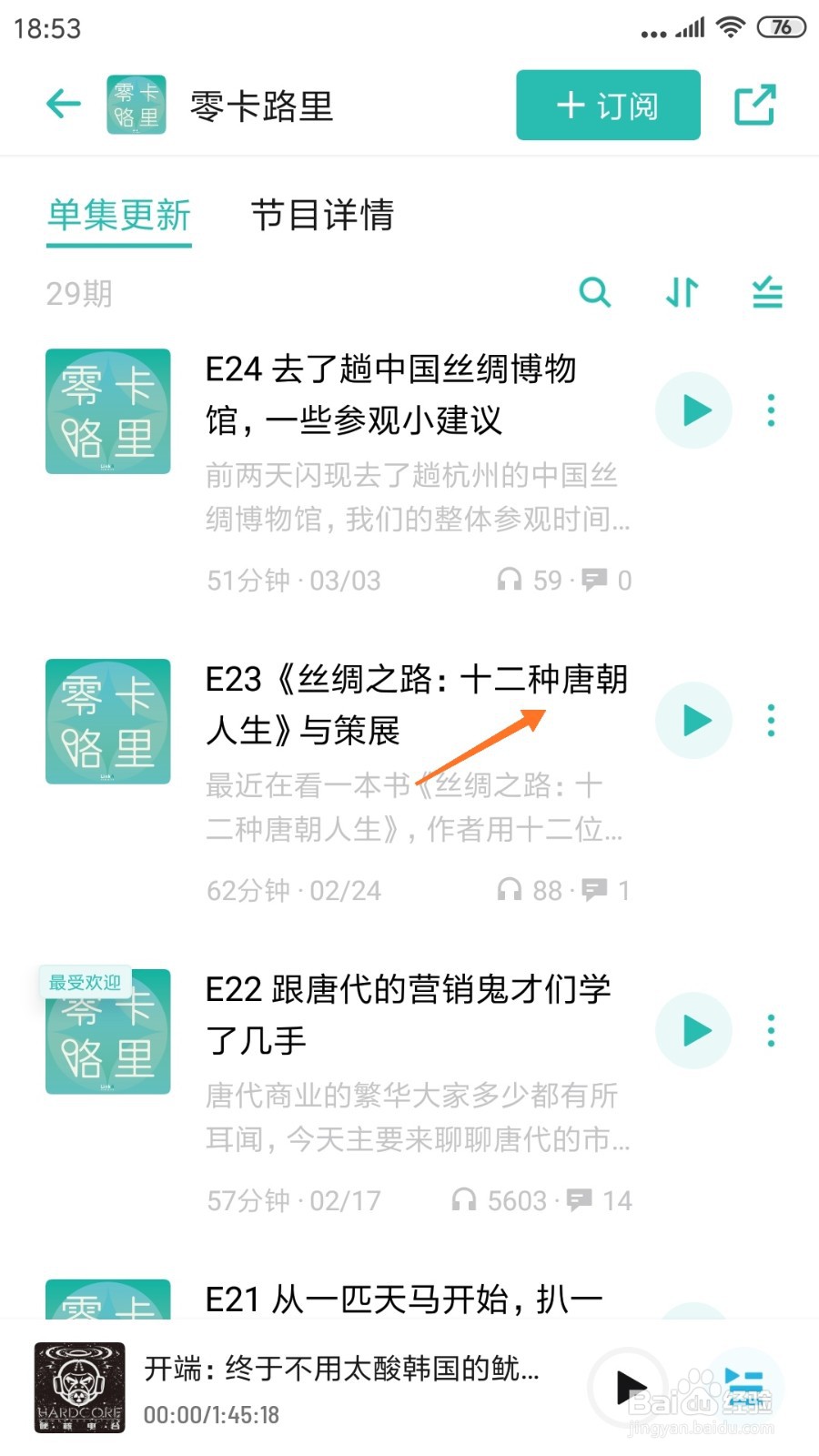Viewport: 819px width, 1456px height.
Task: Open the three-dot menu for episode E22
Action: (x=771, y=1030)
